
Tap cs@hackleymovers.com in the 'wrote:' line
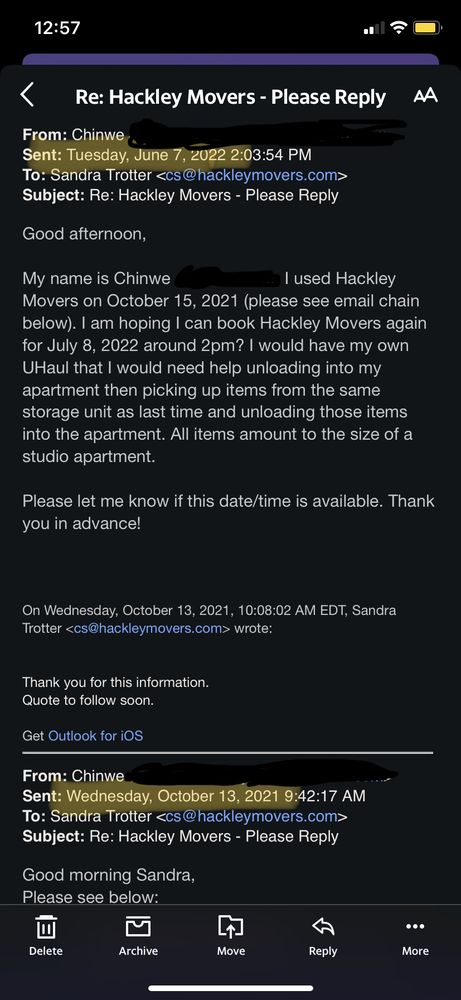[x=148, y=628]
